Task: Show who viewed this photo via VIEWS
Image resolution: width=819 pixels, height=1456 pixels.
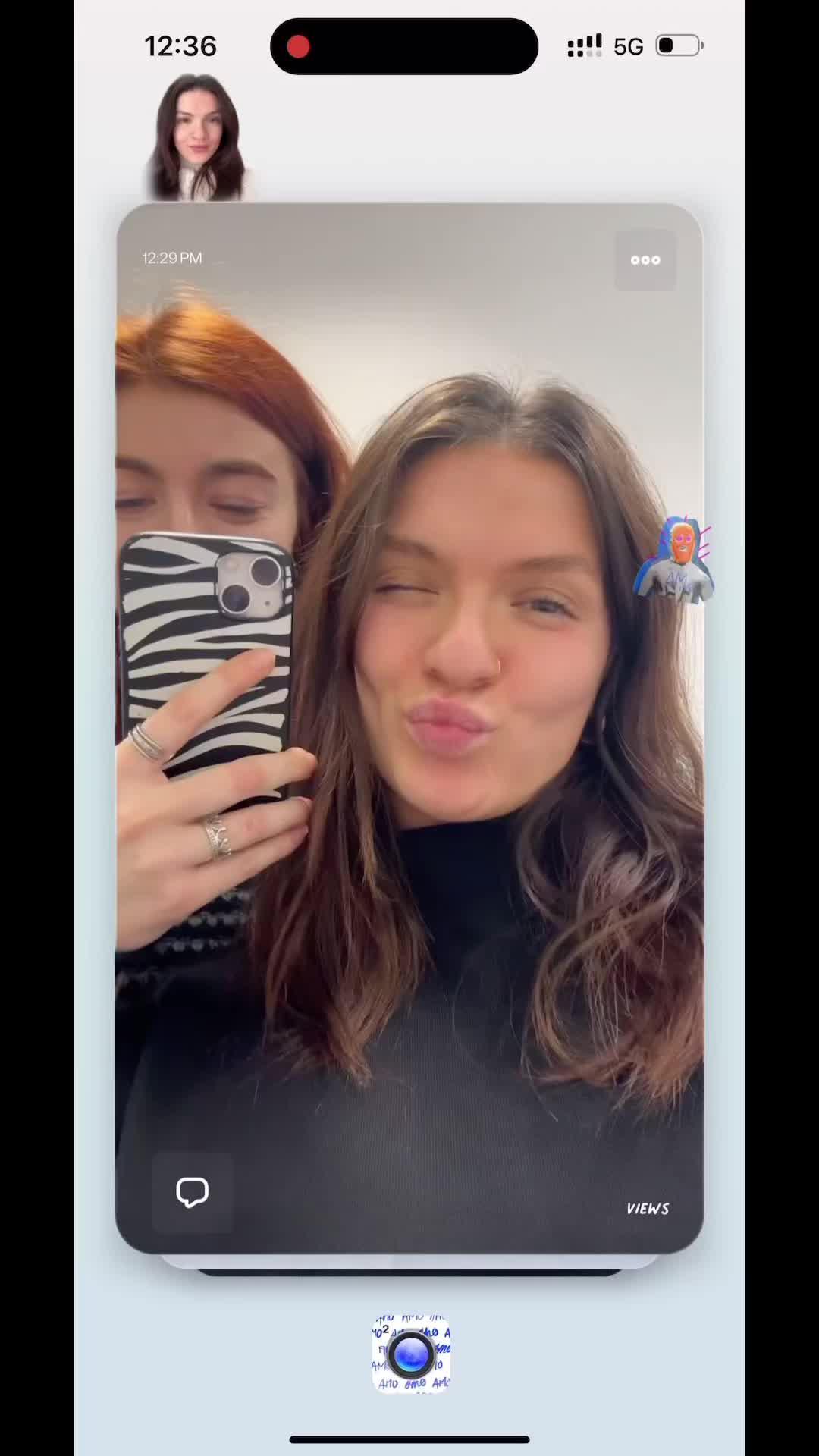Action: pos(648,1209)
